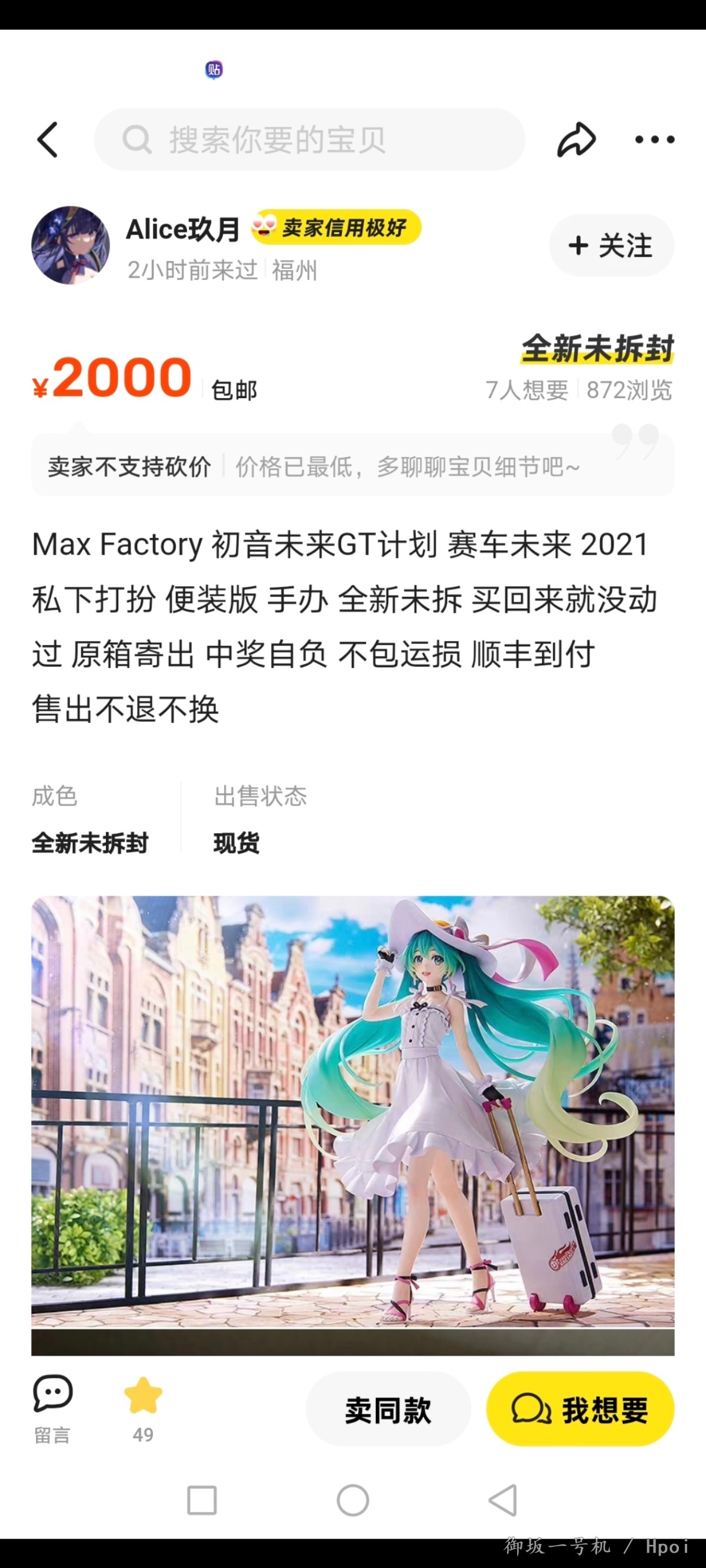
Task: Tap the search box 搜索你要的宝贝
Action: (309, 139)
